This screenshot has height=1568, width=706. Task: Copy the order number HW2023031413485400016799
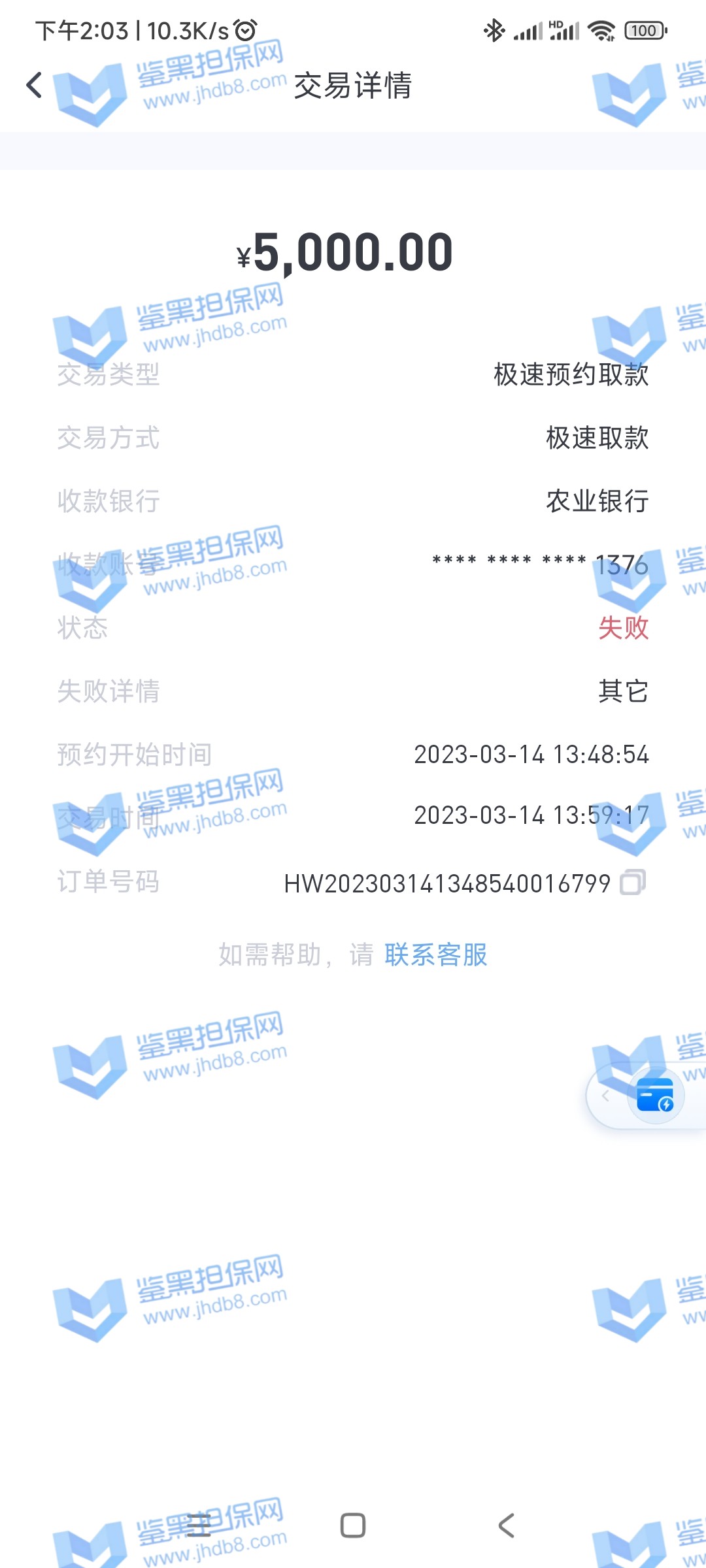[632, 882]
